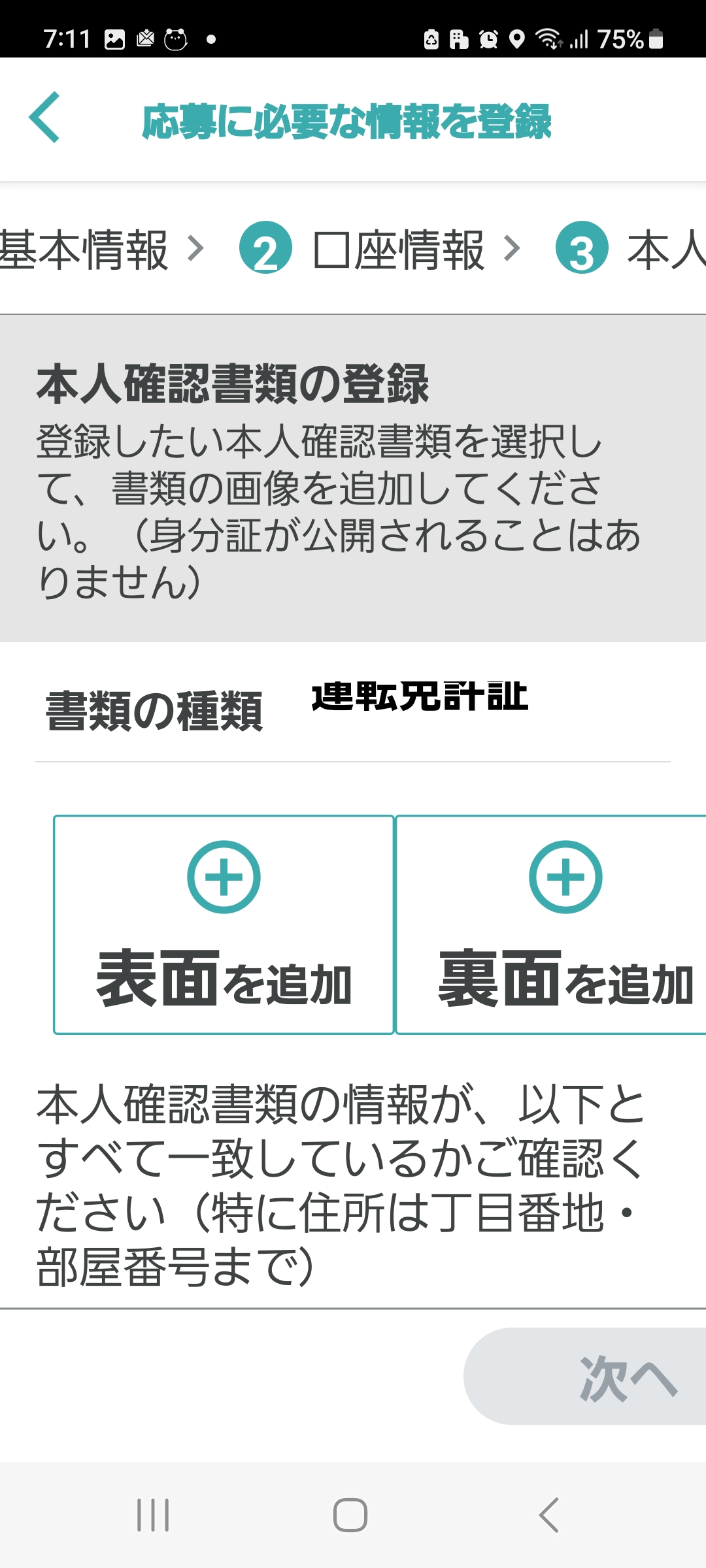The width and height of the screenshot is (706, 1568).
Task: Go to the home screen
Action: [350, 1515]
